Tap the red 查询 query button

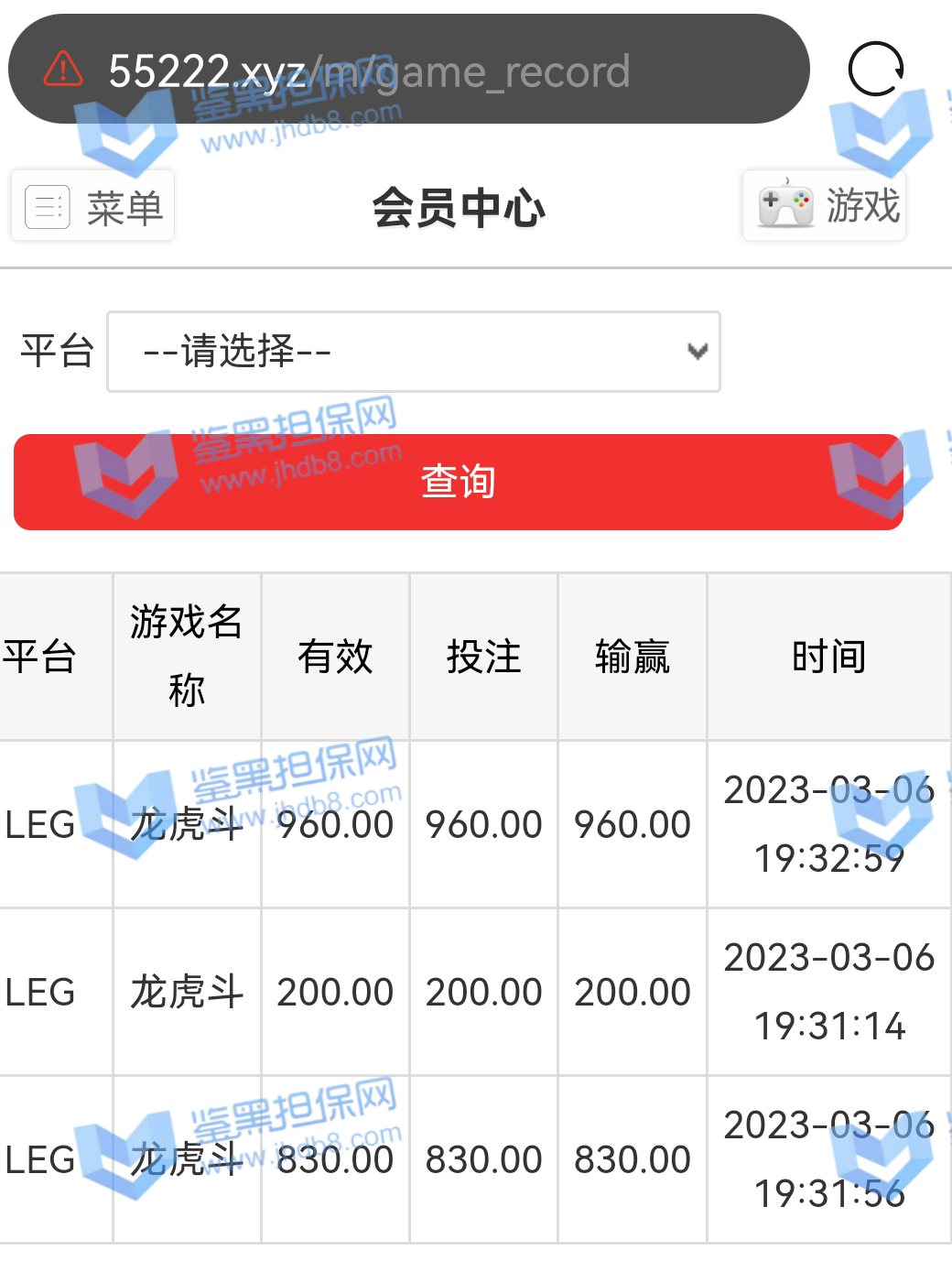pyautogui.click(x=459, y=482)
